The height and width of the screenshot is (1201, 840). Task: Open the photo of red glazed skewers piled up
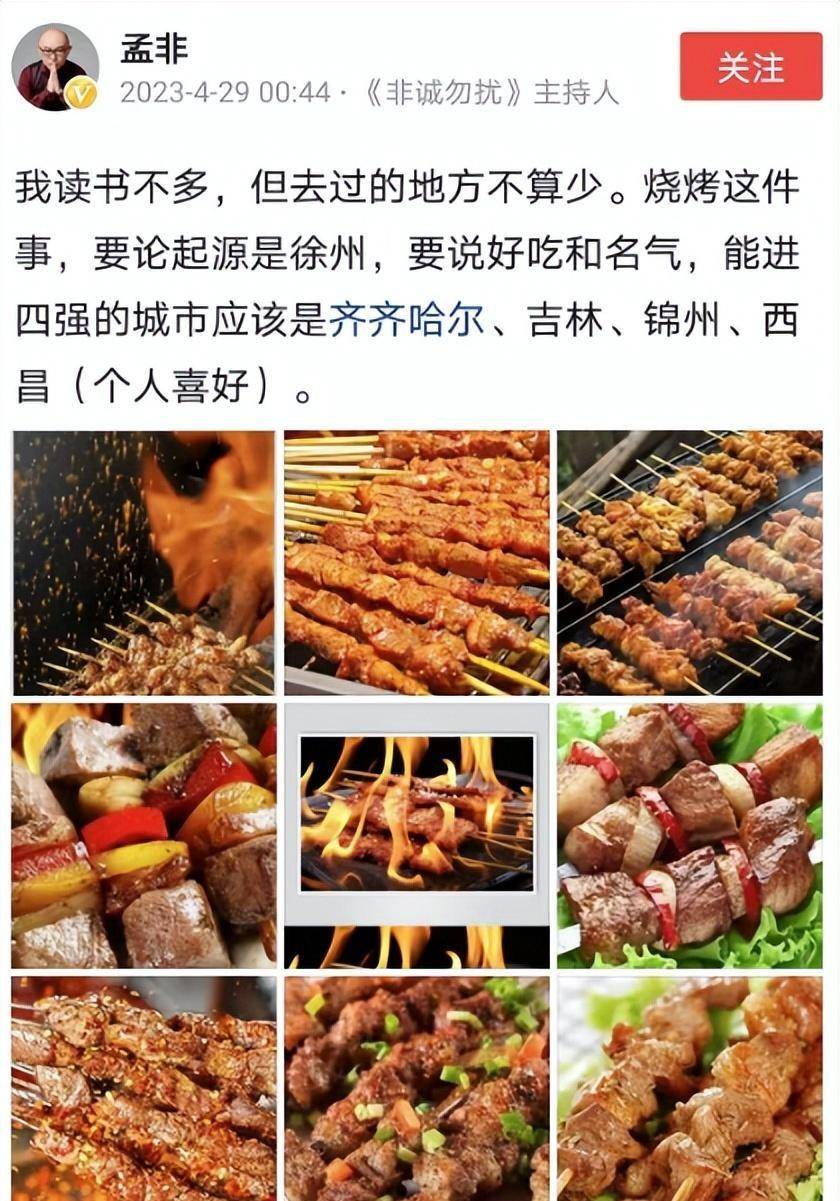(x=417, y=563)
